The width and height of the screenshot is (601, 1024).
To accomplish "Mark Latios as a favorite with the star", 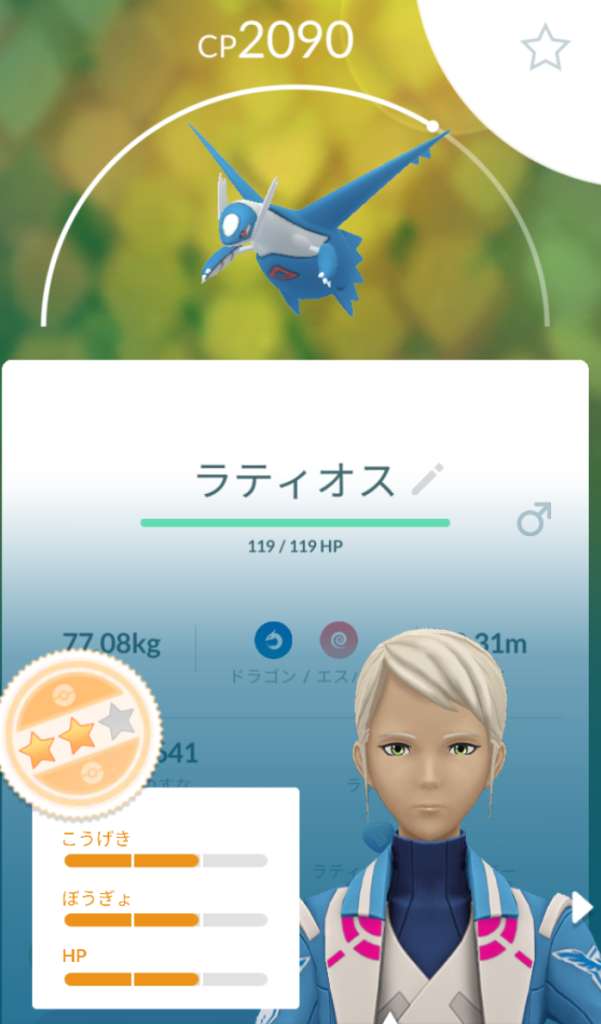I will (x=545, y=49).
